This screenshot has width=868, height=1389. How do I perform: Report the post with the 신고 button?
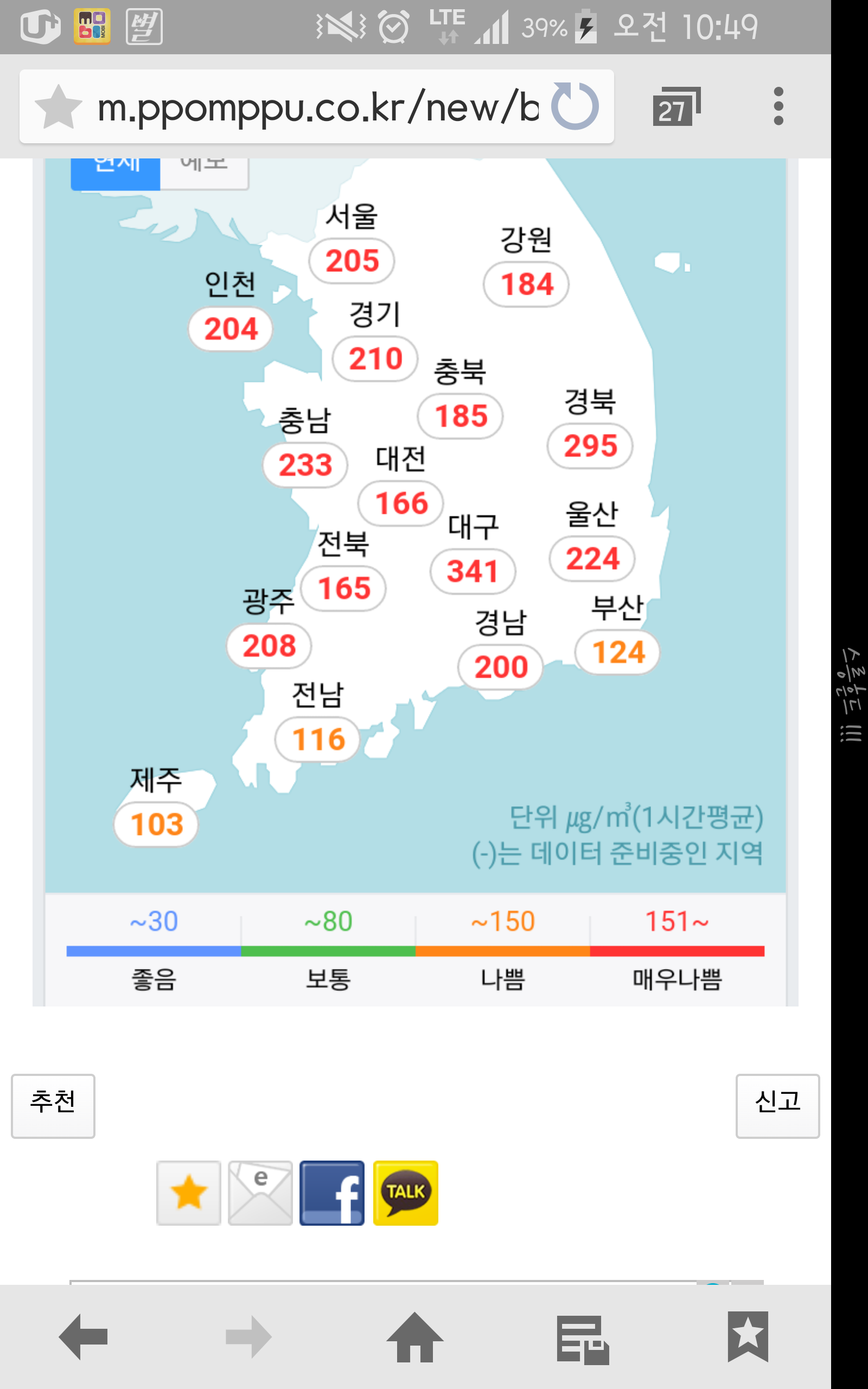777,1105
